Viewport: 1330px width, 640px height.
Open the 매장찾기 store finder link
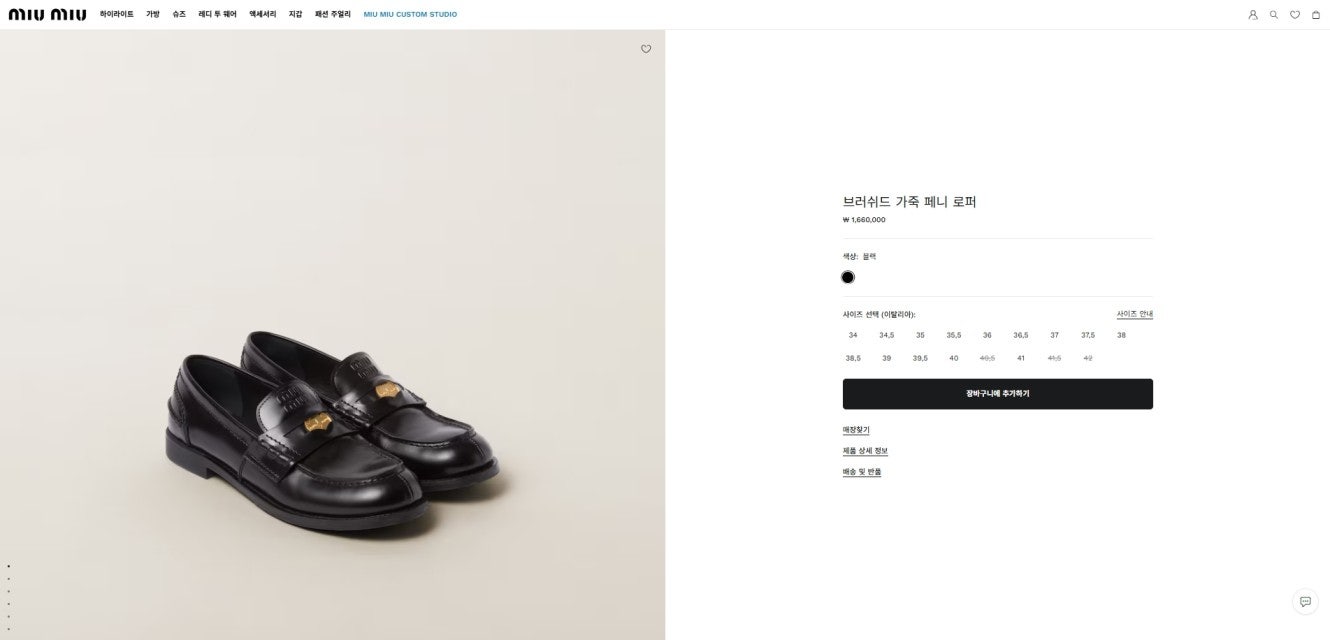(856, 430)
